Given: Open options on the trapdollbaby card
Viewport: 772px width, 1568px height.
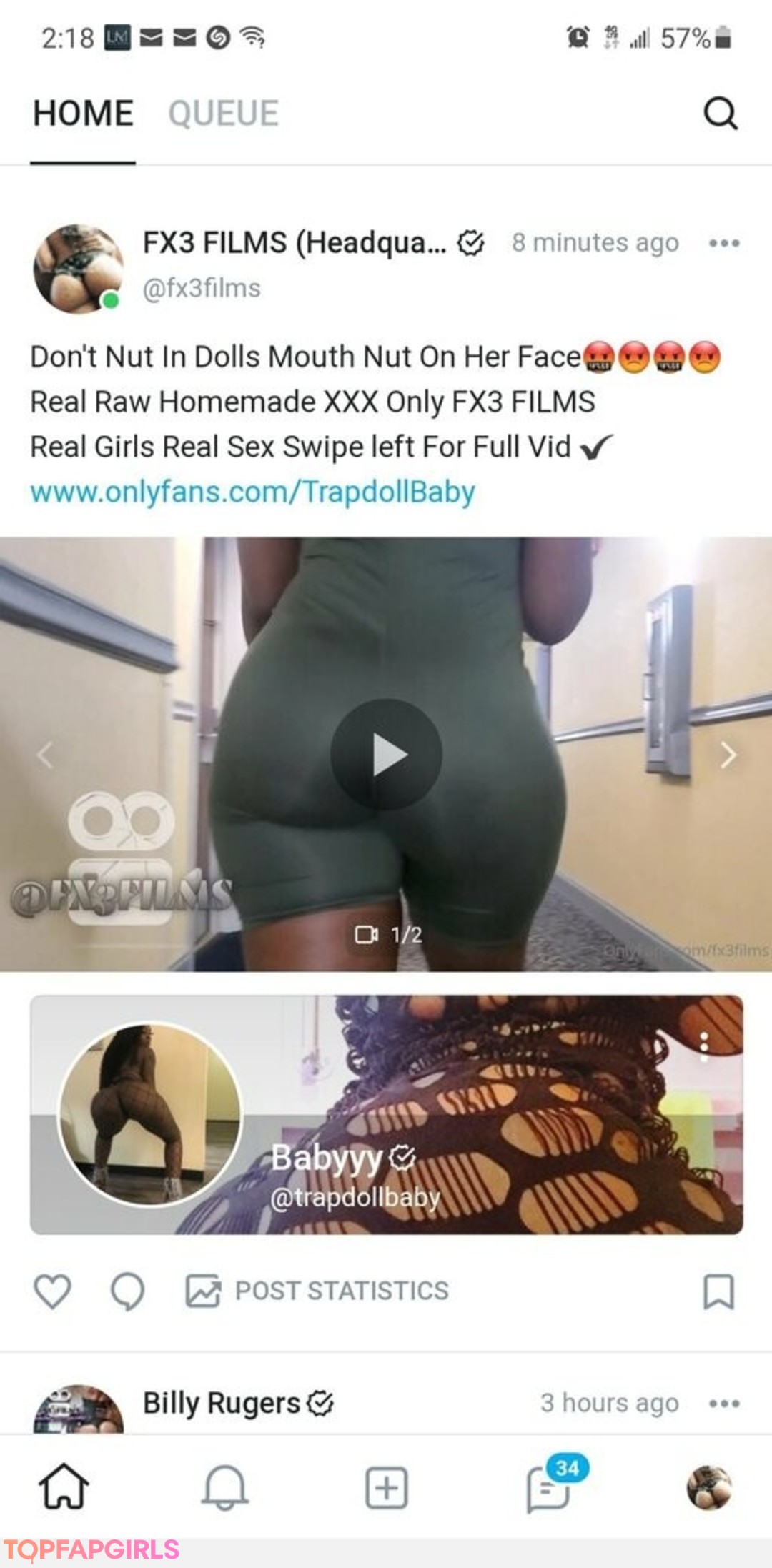Looking at the screenshot, I should pos(704,1046).
